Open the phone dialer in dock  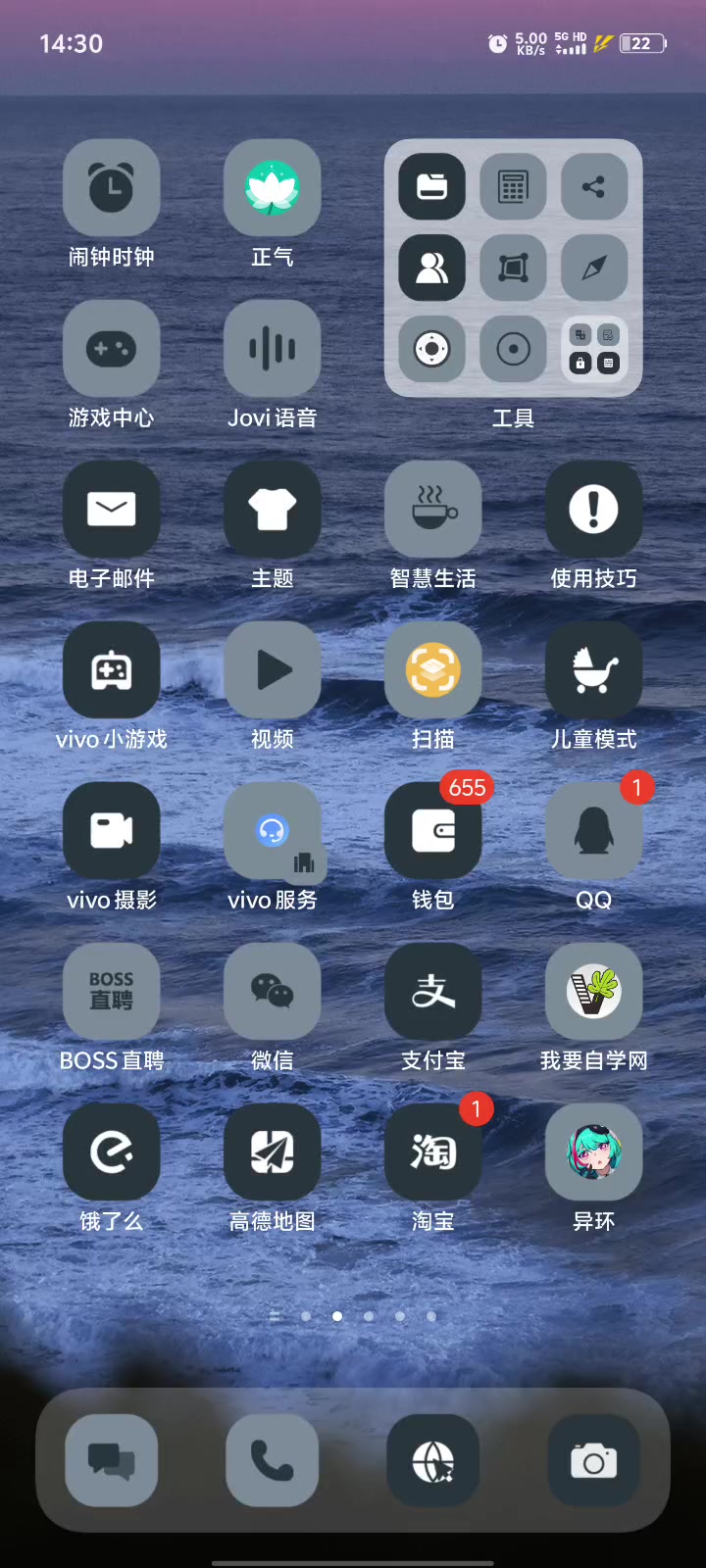pyautogui.click(x=273, y=1460)
